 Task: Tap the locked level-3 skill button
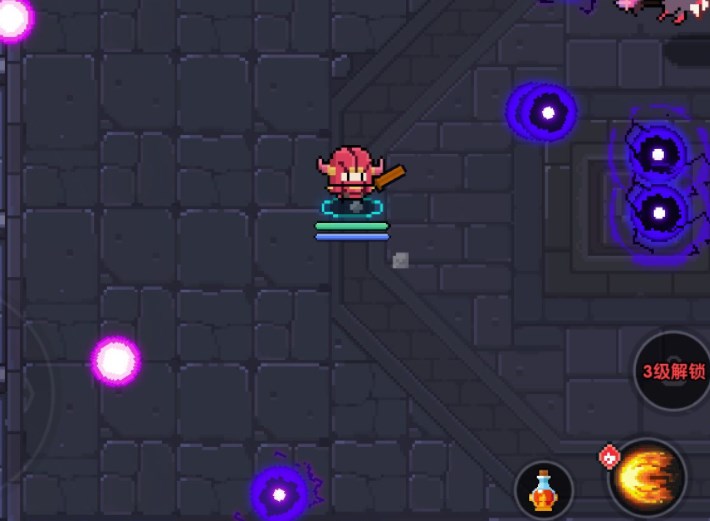tap(673, 371)
